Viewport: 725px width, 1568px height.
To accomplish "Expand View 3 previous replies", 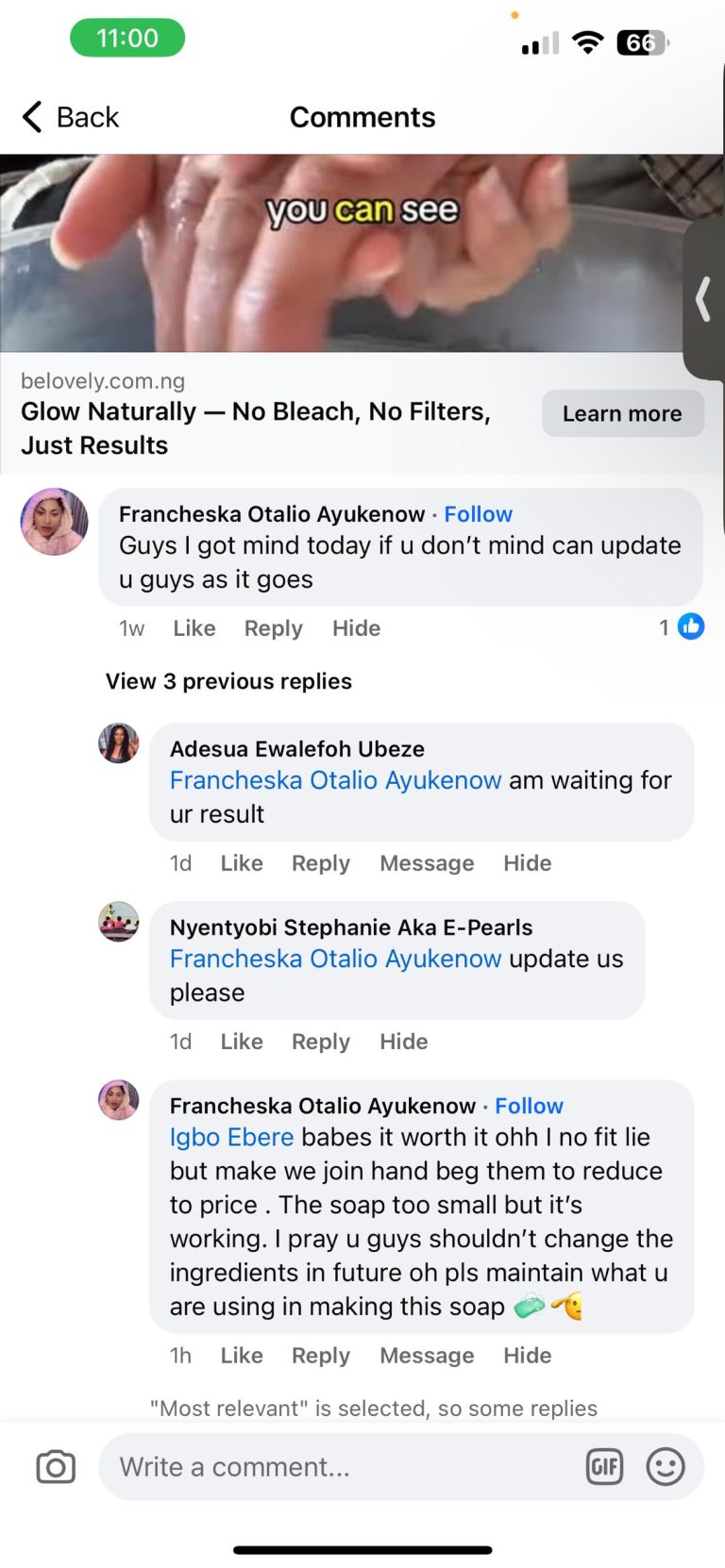I will (x=228, y=681).
